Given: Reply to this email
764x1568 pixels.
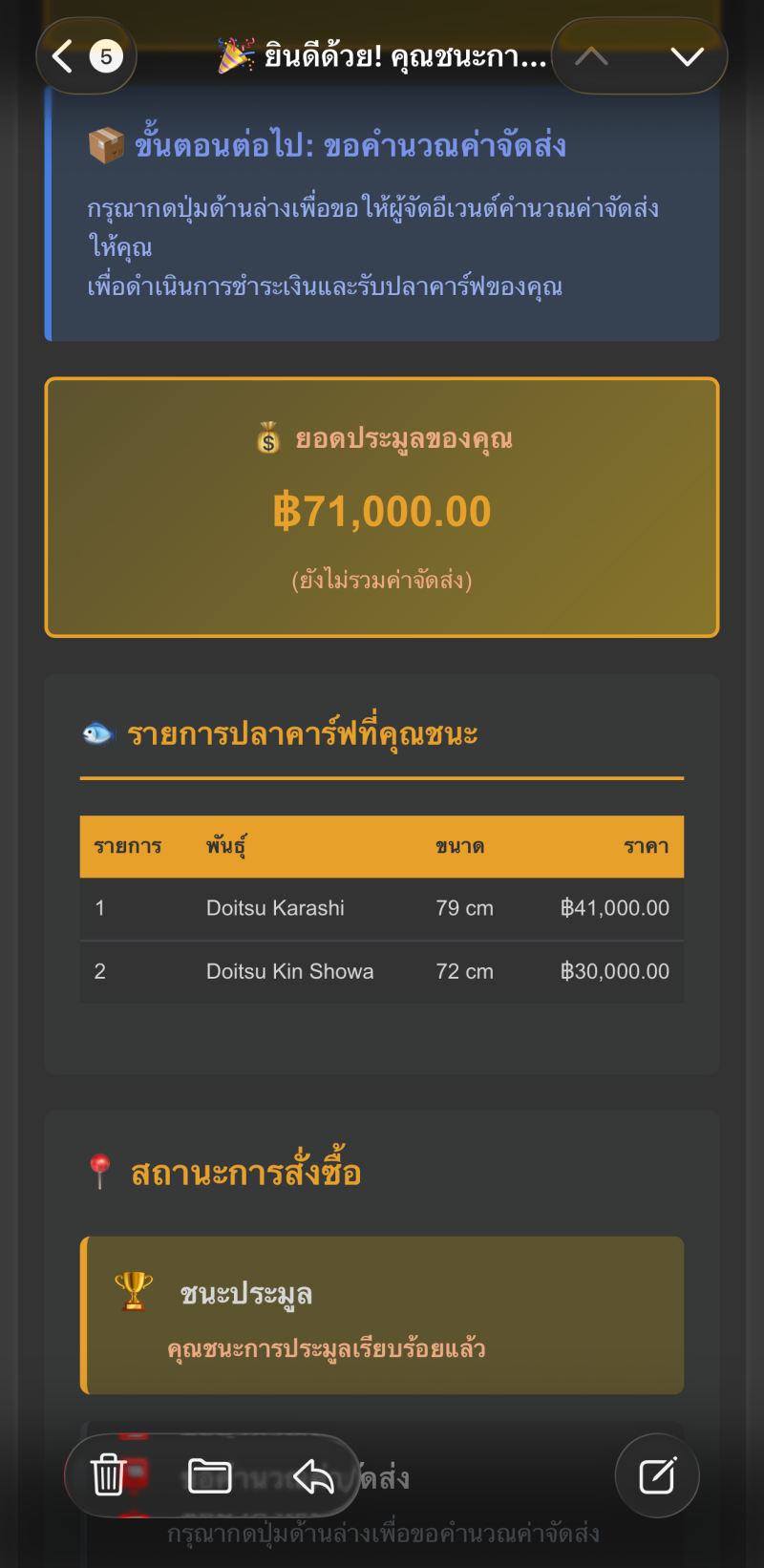Looking at the screenshot, I should click(313, 1475).
